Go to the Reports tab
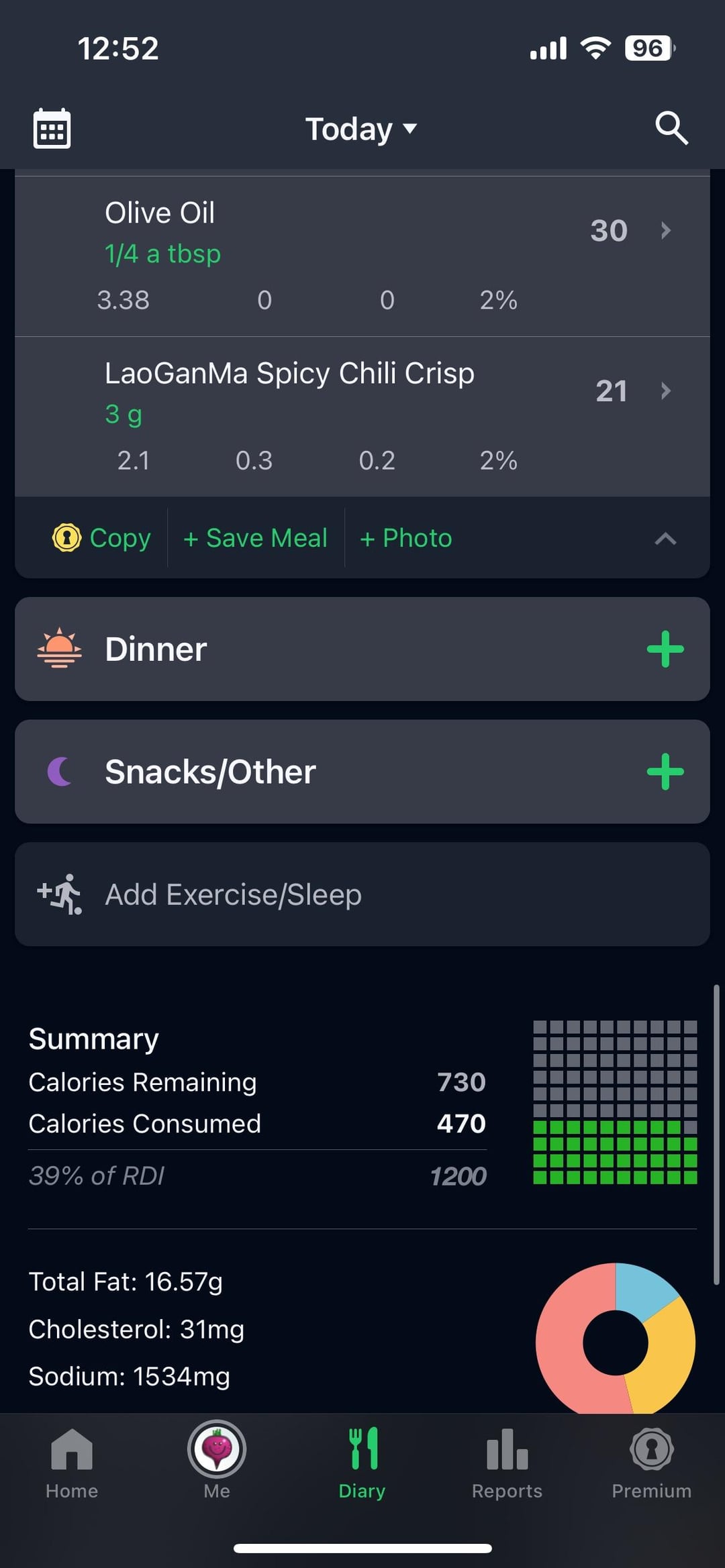Screen dimensions: 725x1568 click(x=507, y=1463)
